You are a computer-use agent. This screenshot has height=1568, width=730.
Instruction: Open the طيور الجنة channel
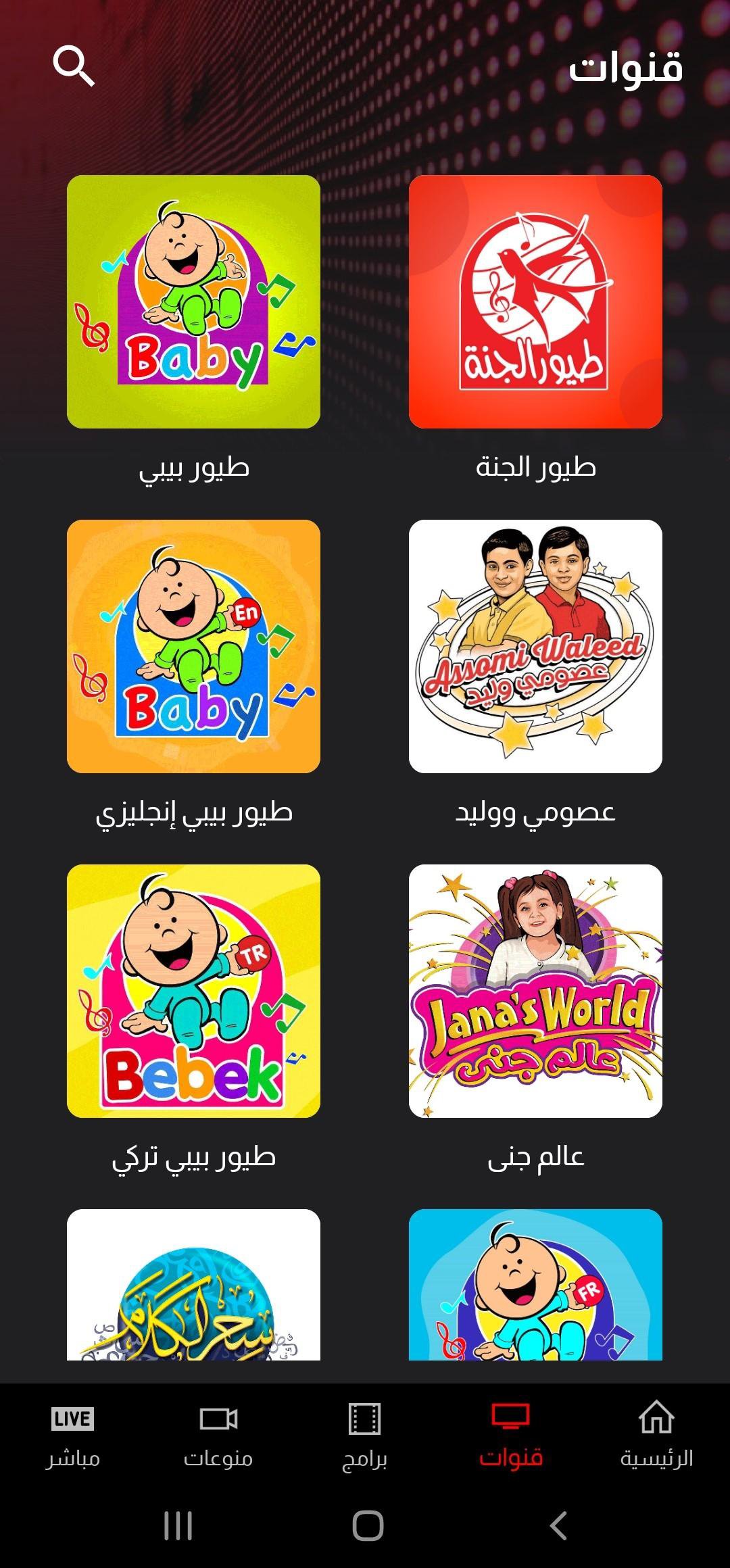point(535,301)
